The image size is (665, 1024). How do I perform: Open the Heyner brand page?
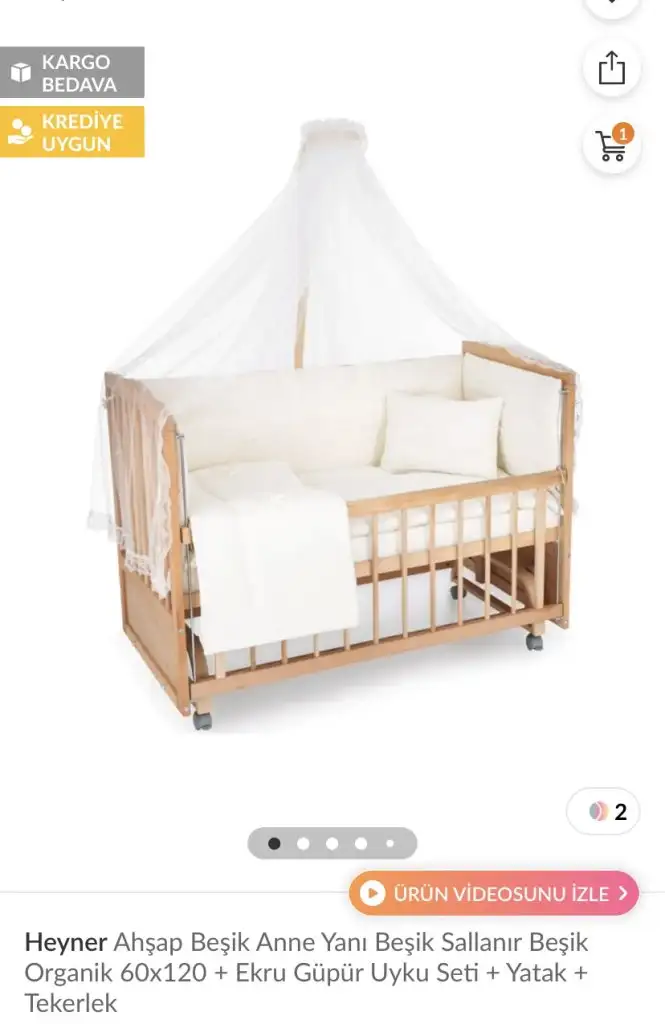pyautogui.click(x=66, y=942)
